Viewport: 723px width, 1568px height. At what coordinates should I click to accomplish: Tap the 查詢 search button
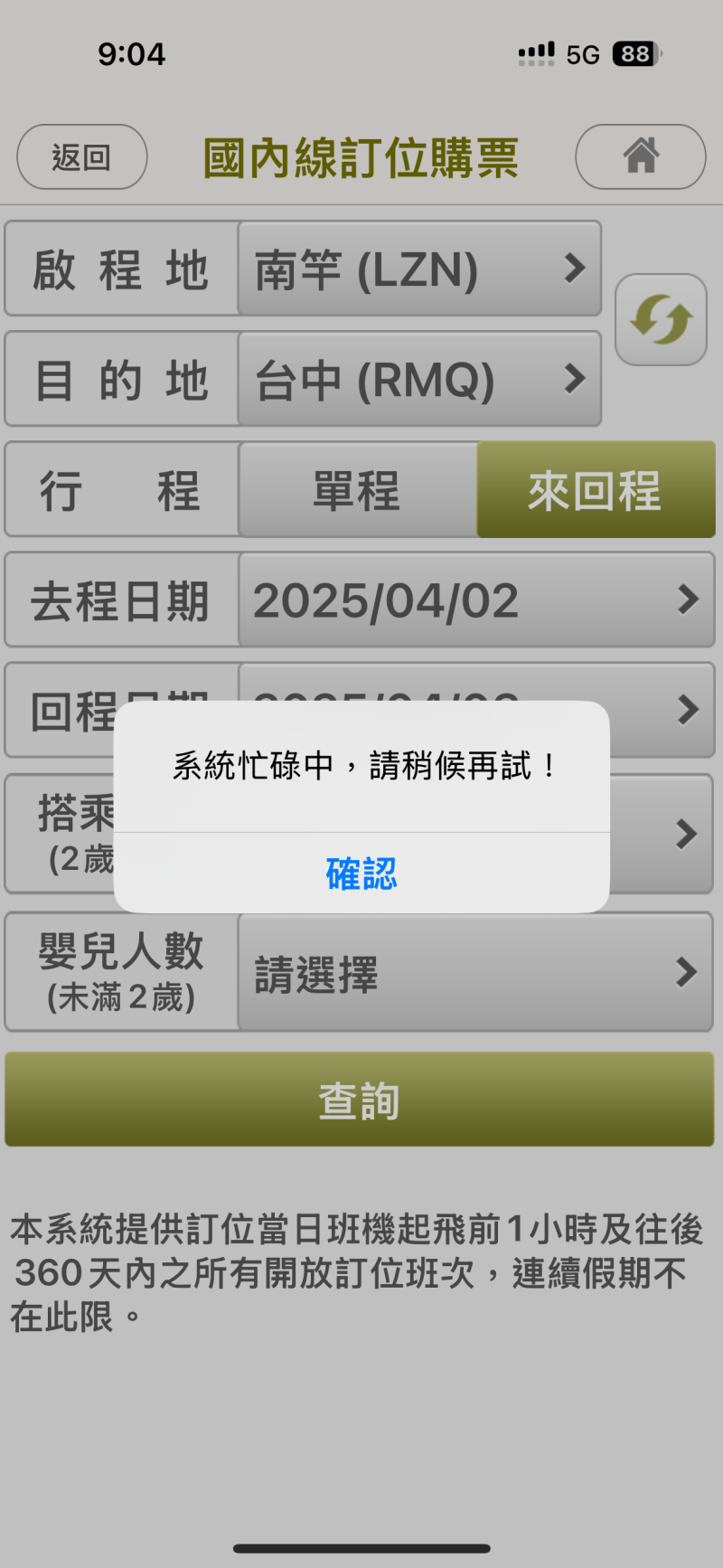click(360, 1100)
